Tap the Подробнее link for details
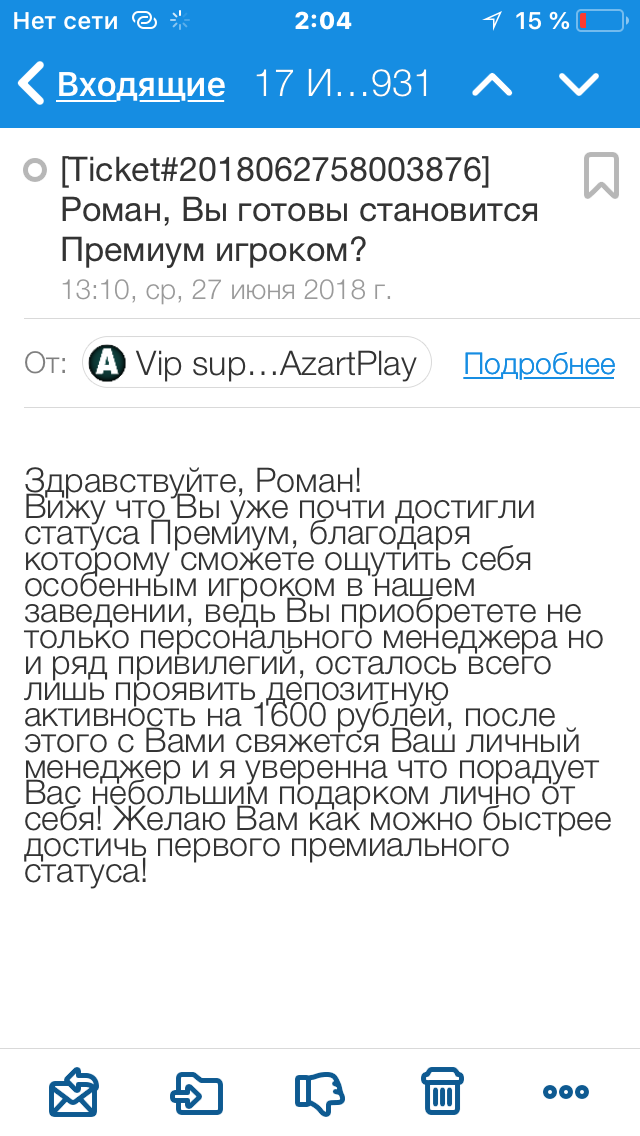Viewport: 640px width, 1136px height. click(x=539, y=364)
